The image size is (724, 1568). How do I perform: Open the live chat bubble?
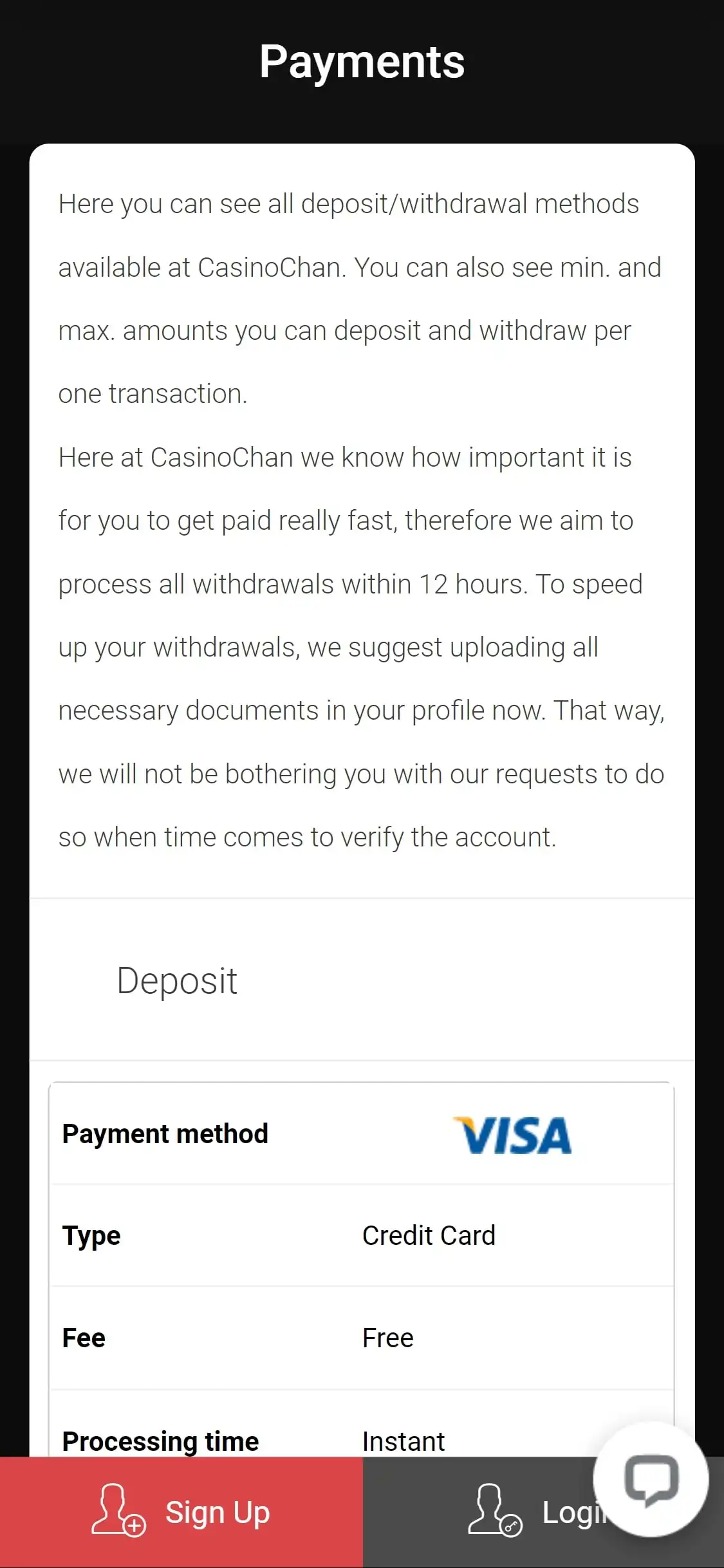[x=651, y=1479]
